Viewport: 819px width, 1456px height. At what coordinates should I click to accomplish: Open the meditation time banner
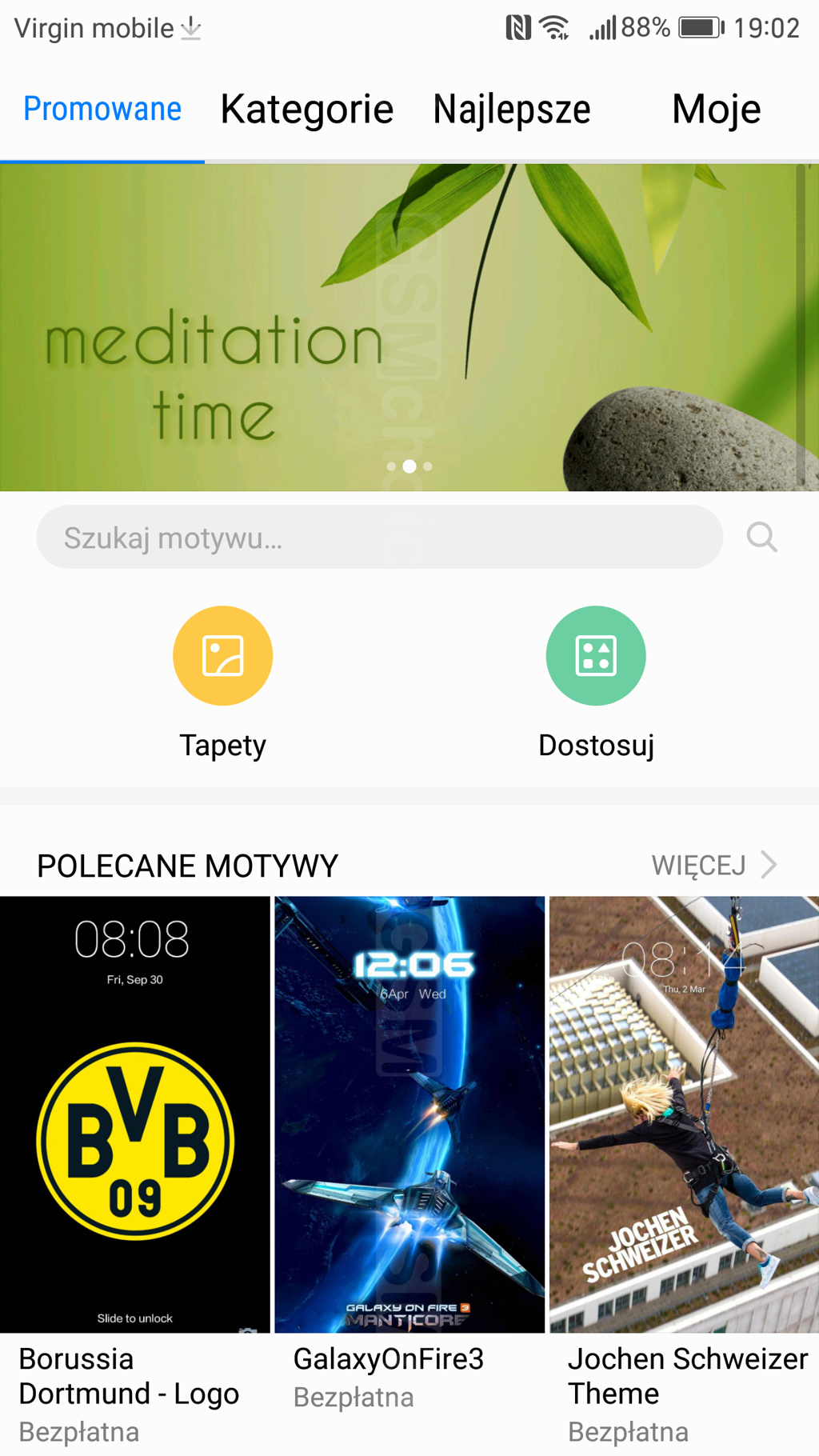click(x=408, y=328)
